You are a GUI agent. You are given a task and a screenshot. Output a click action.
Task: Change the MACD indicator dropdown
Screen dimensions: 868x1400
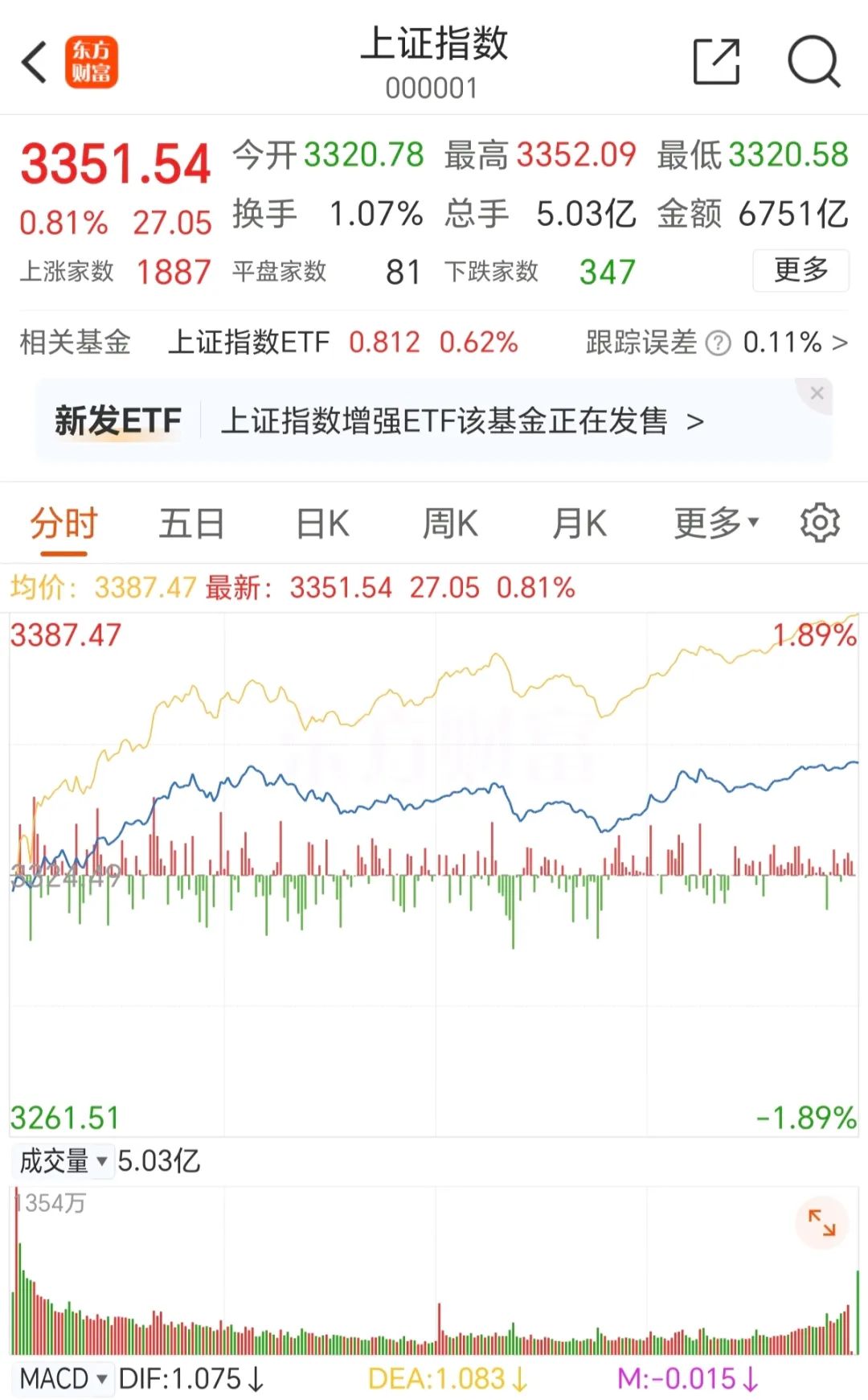63,1378
